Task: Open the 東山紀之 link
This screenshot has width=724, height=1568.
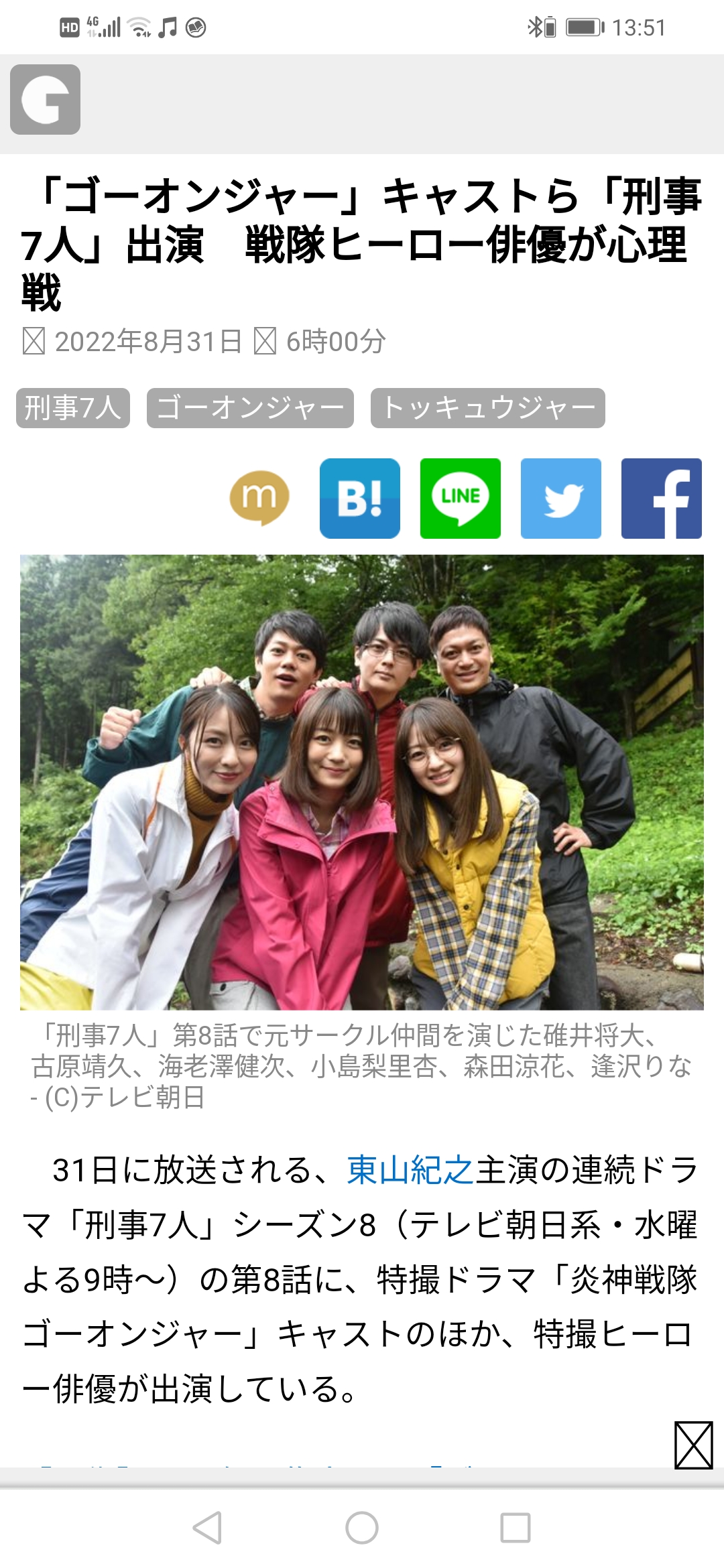Action: coord(410,1171)
